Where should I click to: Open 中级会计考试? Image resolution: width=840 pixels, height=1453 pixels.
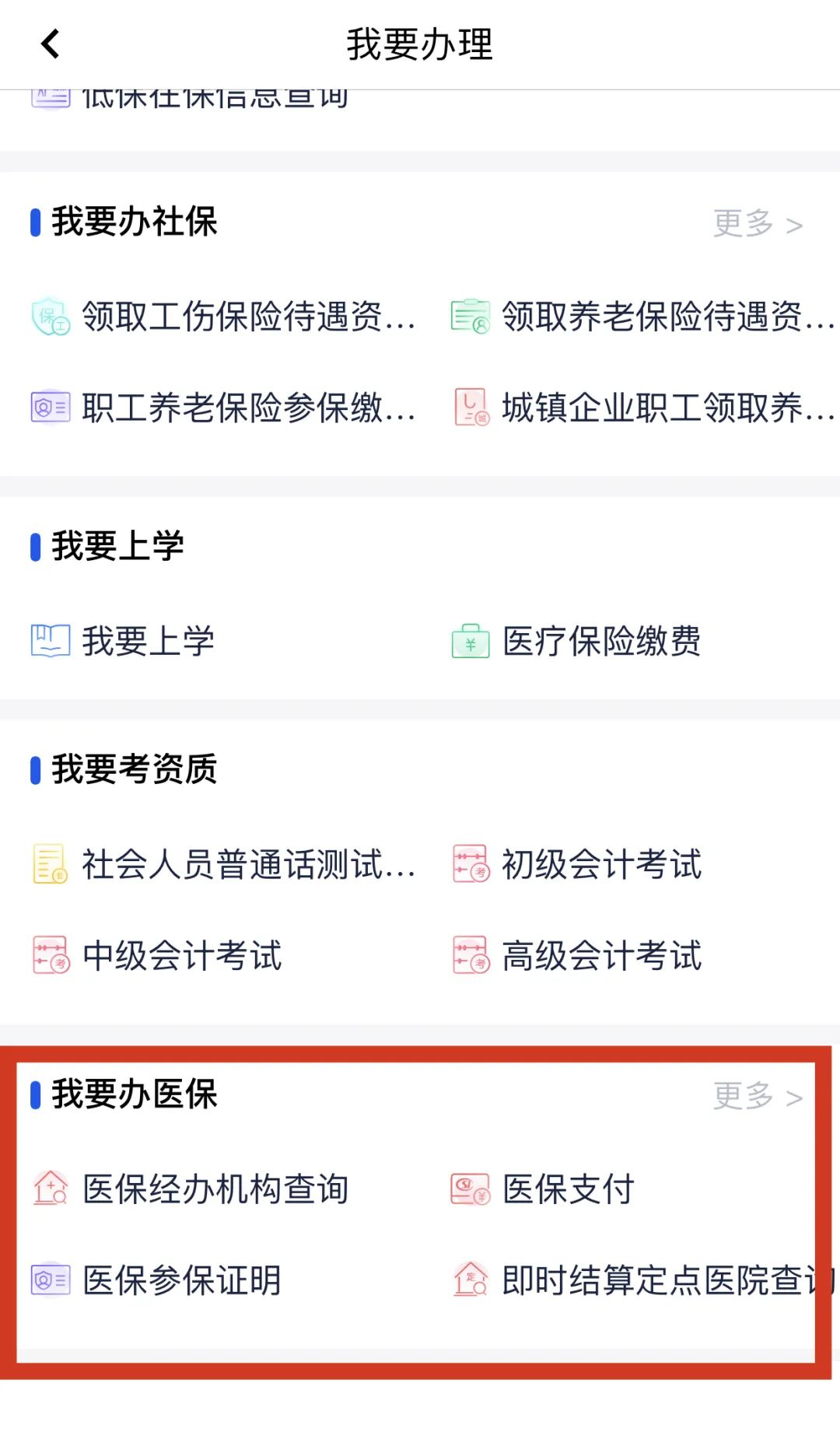click(x=156, y=956)
